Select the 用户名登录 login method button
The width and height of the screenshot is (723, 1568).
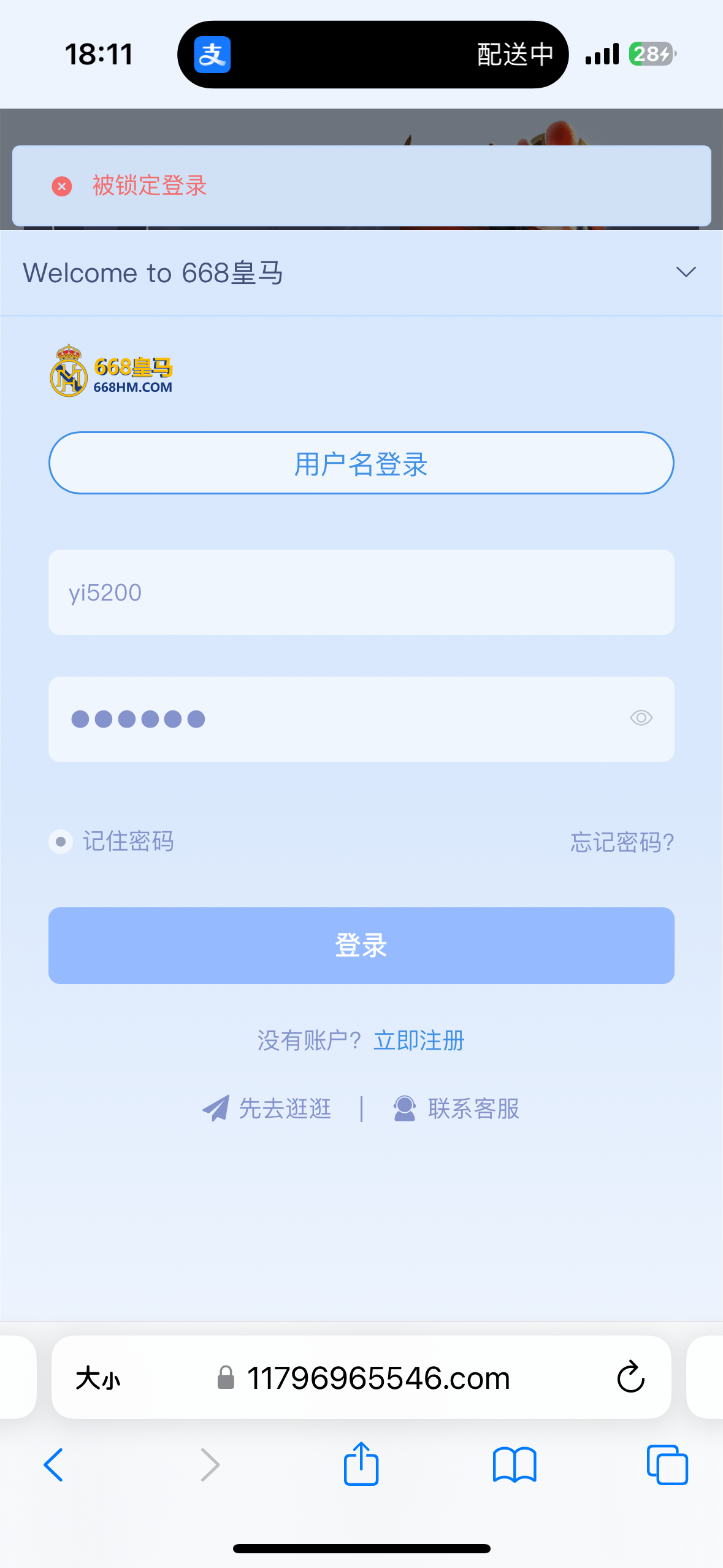pos(361,463)
